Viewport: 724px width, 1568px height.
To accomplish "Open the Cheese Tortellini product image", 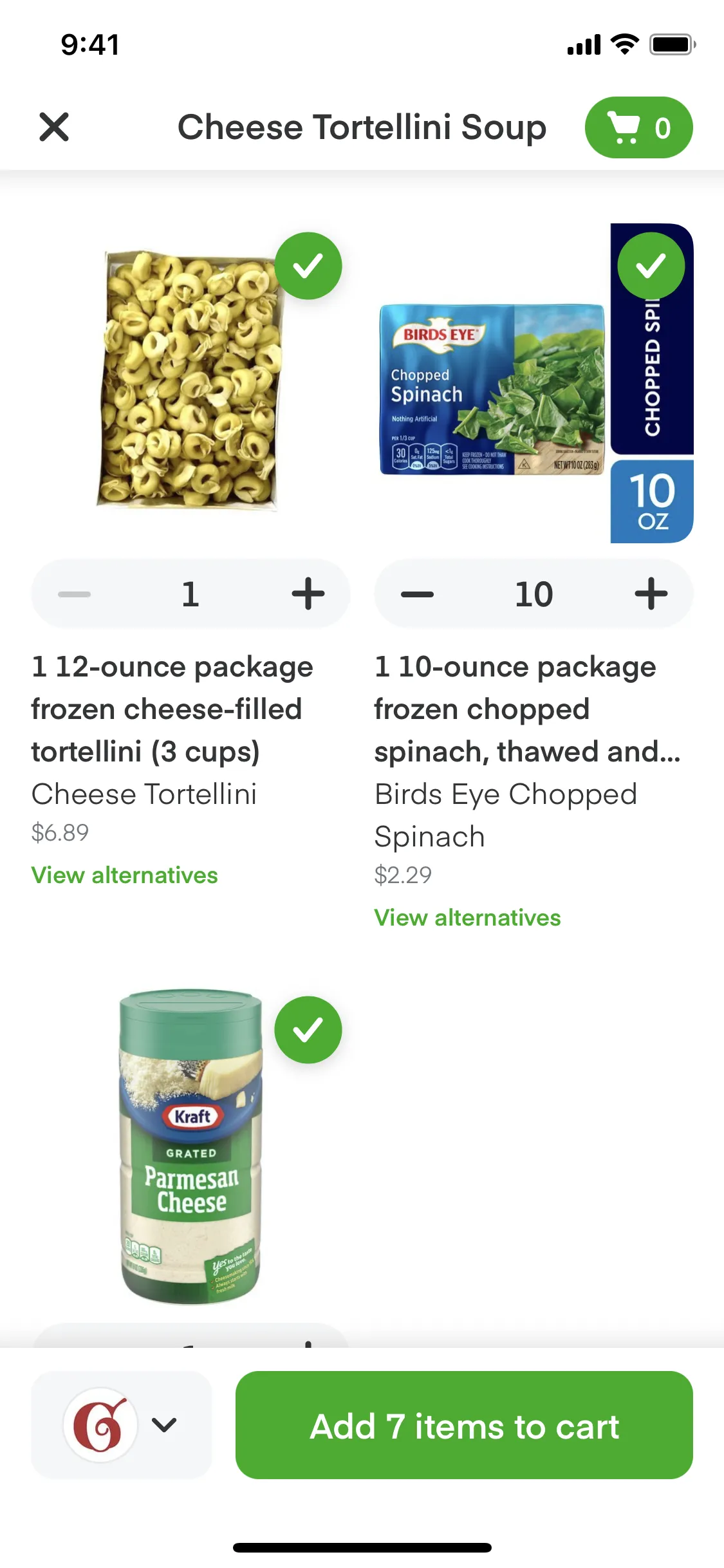I will (x=190, y=380).
